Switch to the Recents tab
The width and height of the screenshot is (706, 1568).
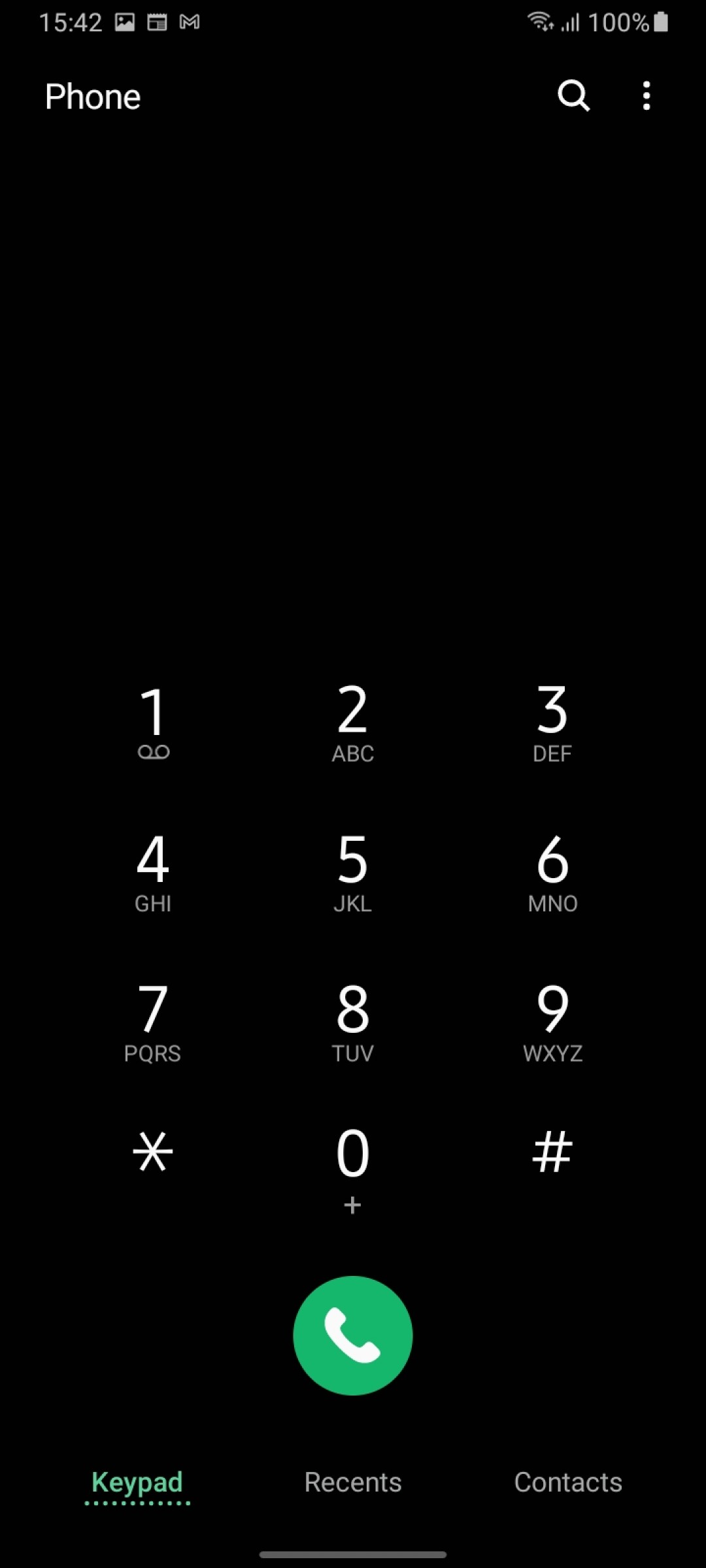[353, 1482]
